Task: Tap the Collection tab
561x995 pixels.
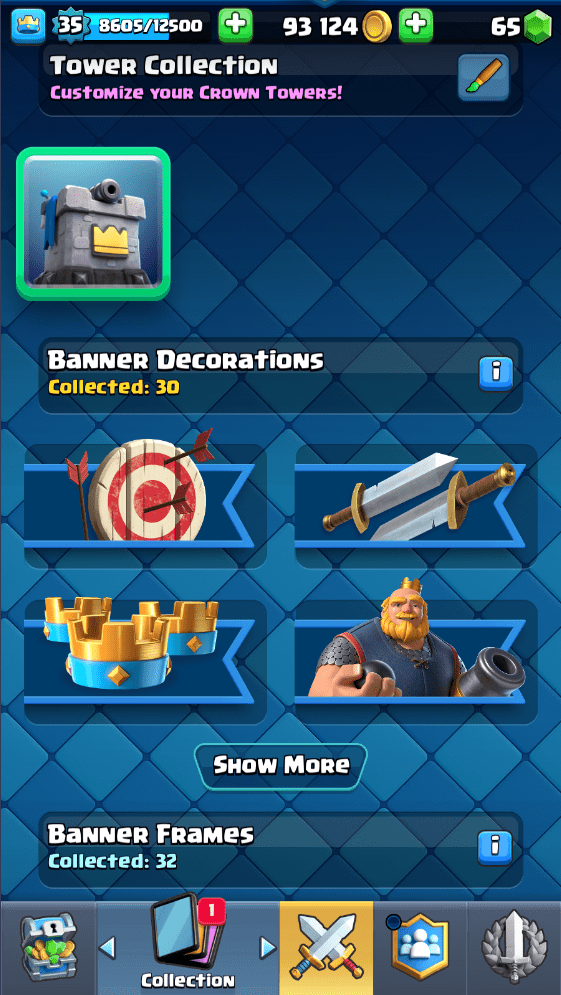Action: (188, 946)
